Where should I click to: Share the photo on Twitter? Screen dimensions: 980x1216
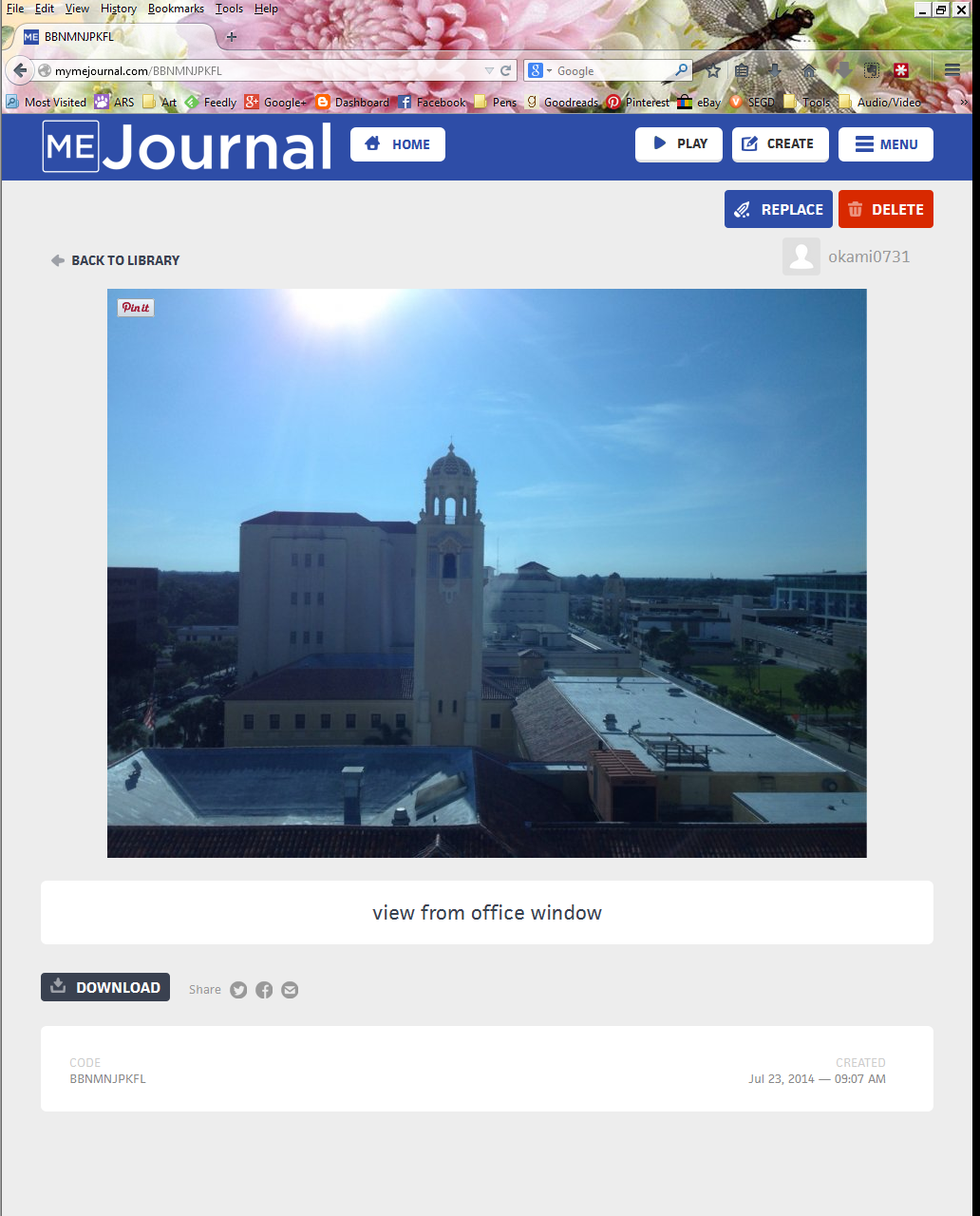(238, 990)
